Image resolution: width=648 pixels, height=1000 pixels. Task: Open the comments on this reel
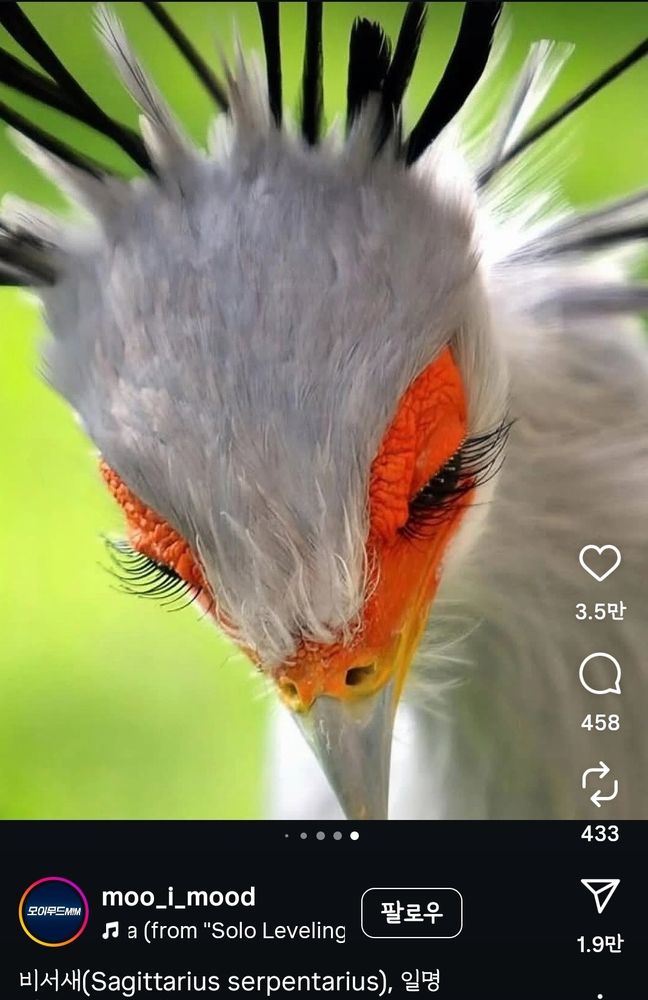(x=600, y=675)
